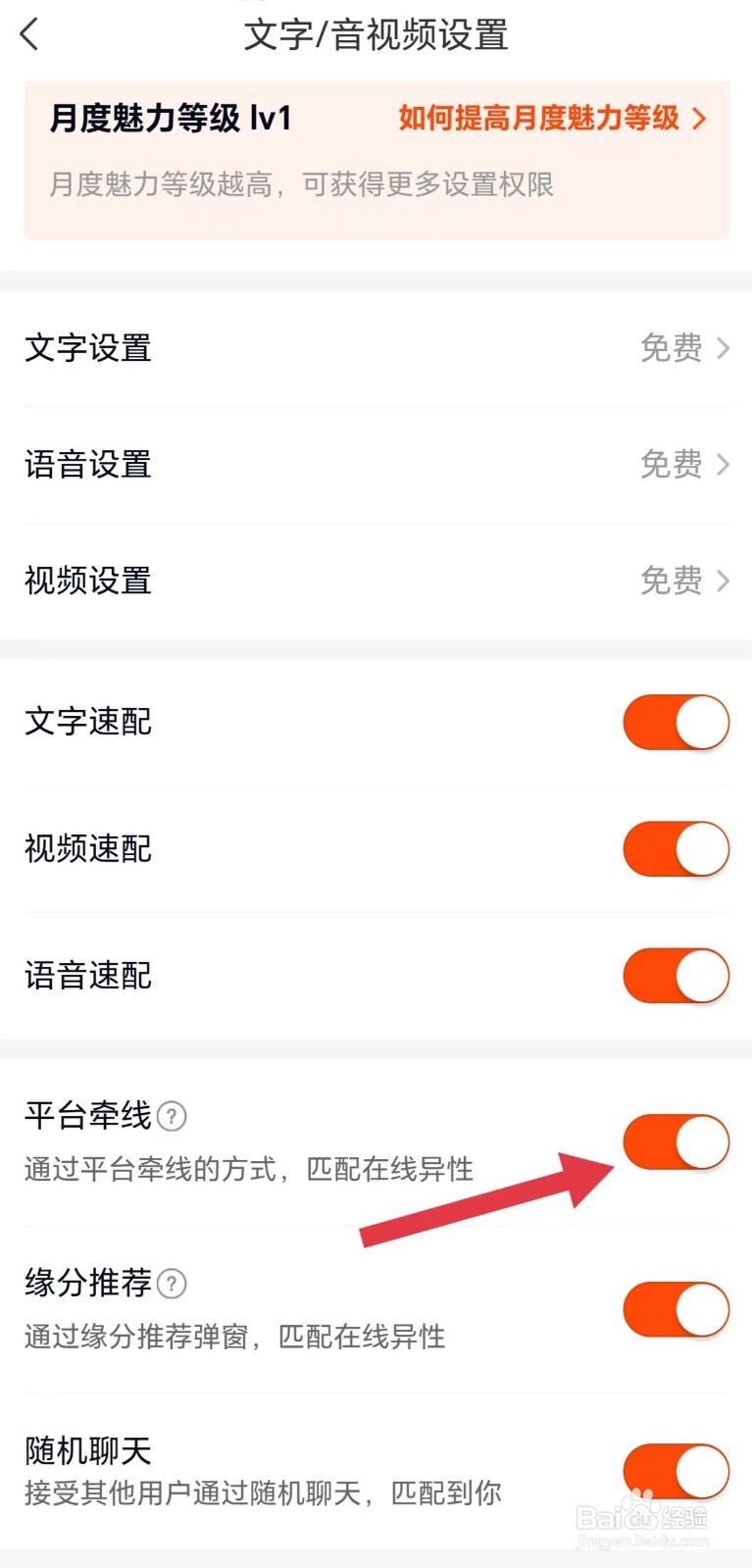Go back using the top-left arrow
This screenshot has height=1568, width=752.
point(30,34)
